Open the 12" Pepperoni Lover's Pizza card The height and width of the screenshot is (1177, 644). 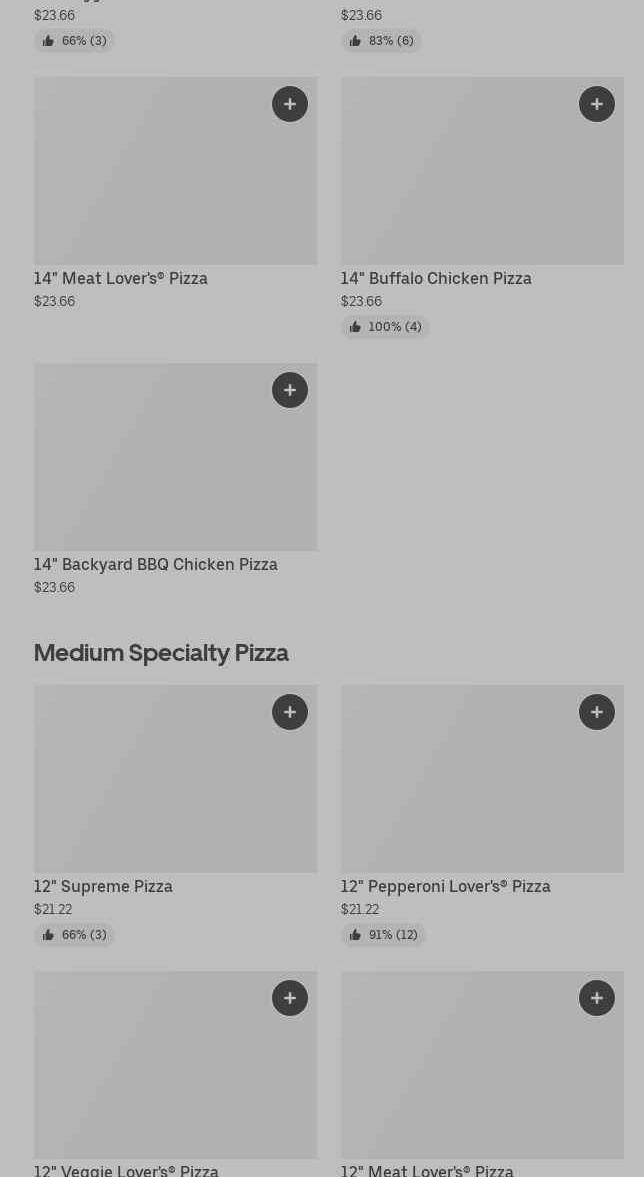(460, 790)
